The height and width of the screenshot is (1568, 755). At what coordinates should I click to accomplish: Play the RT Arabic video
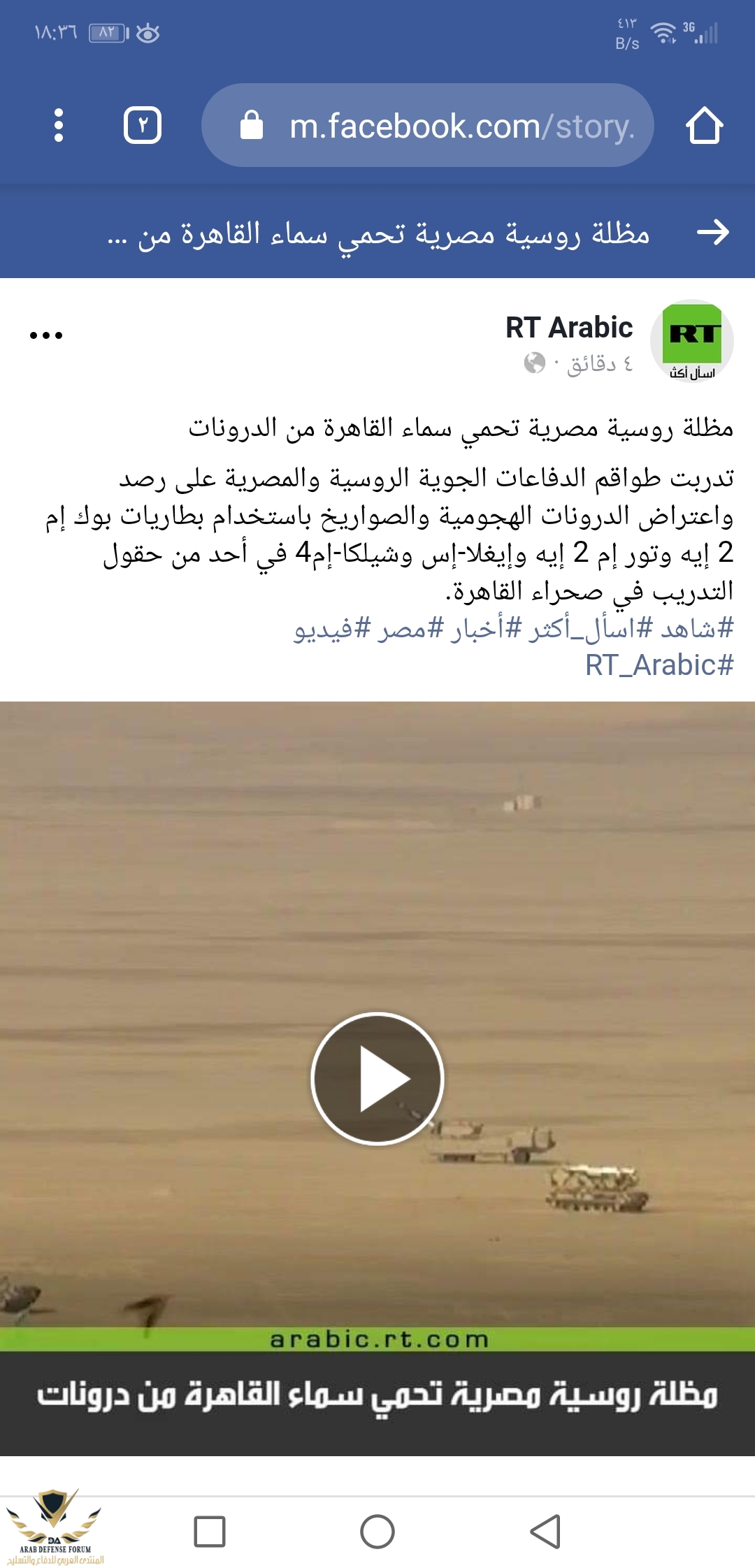(377, 1078)
